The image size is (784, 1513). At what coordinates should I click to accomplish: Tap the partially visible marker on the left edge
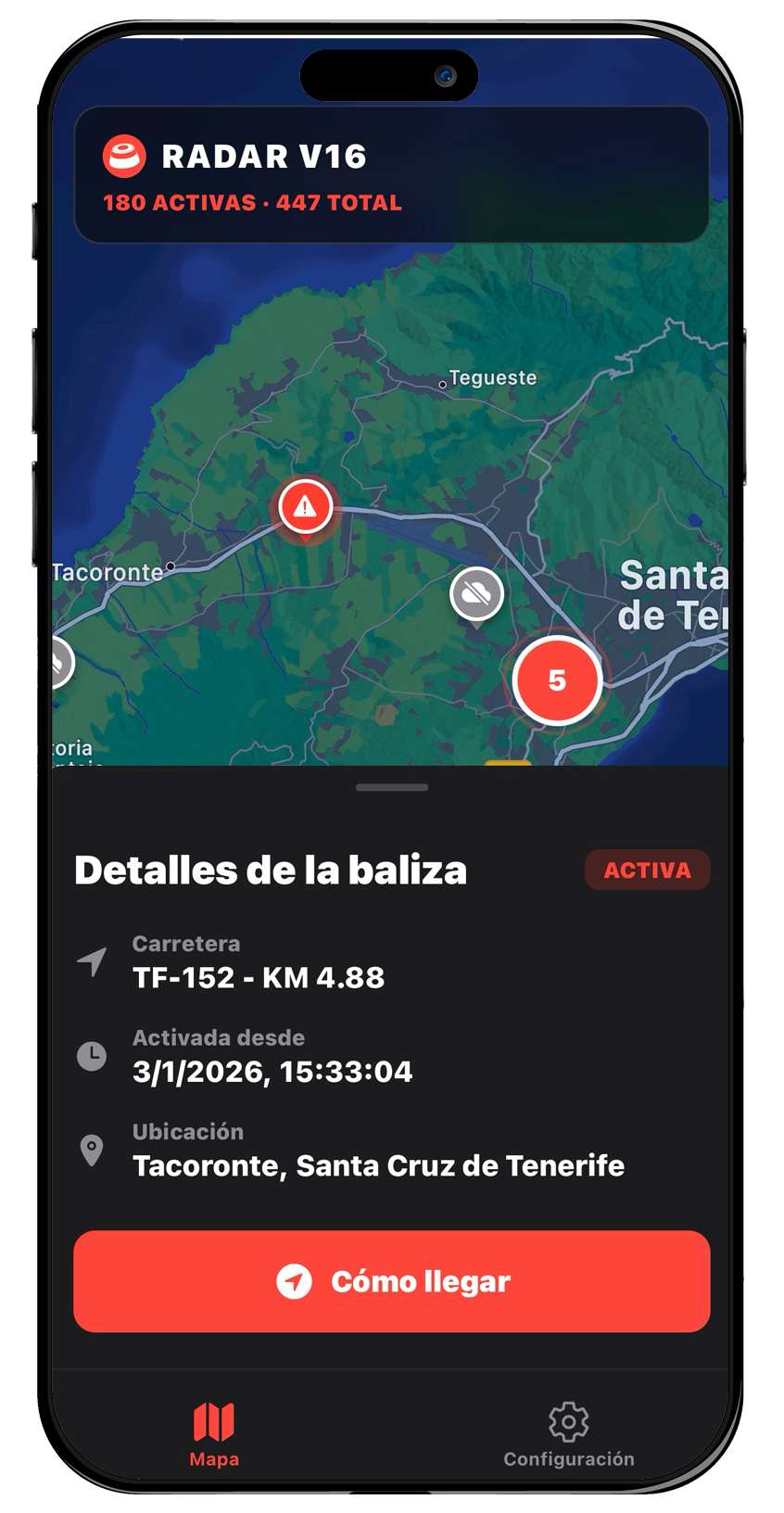click(57, 662)
